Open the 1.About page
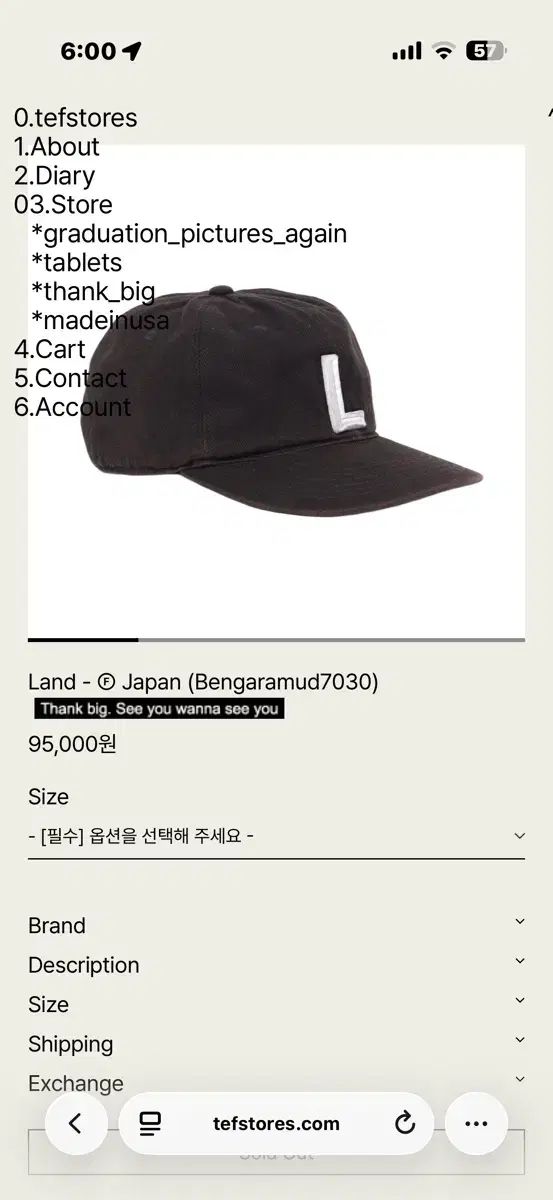This screenshot has width=553, height=1200. pyautogui.click(x=57, y=147)
